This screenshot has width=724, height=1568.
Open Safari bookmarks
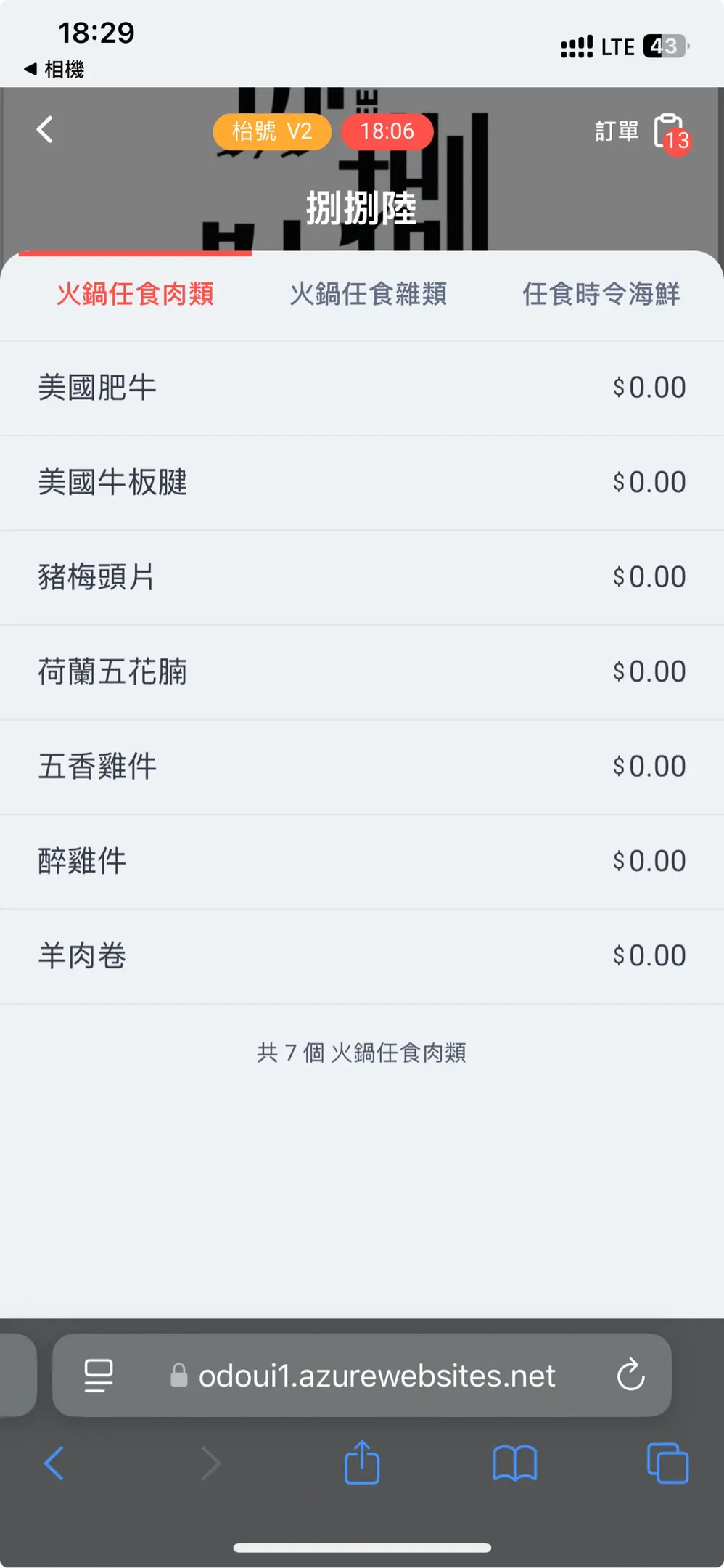[x=515, y=1463]
